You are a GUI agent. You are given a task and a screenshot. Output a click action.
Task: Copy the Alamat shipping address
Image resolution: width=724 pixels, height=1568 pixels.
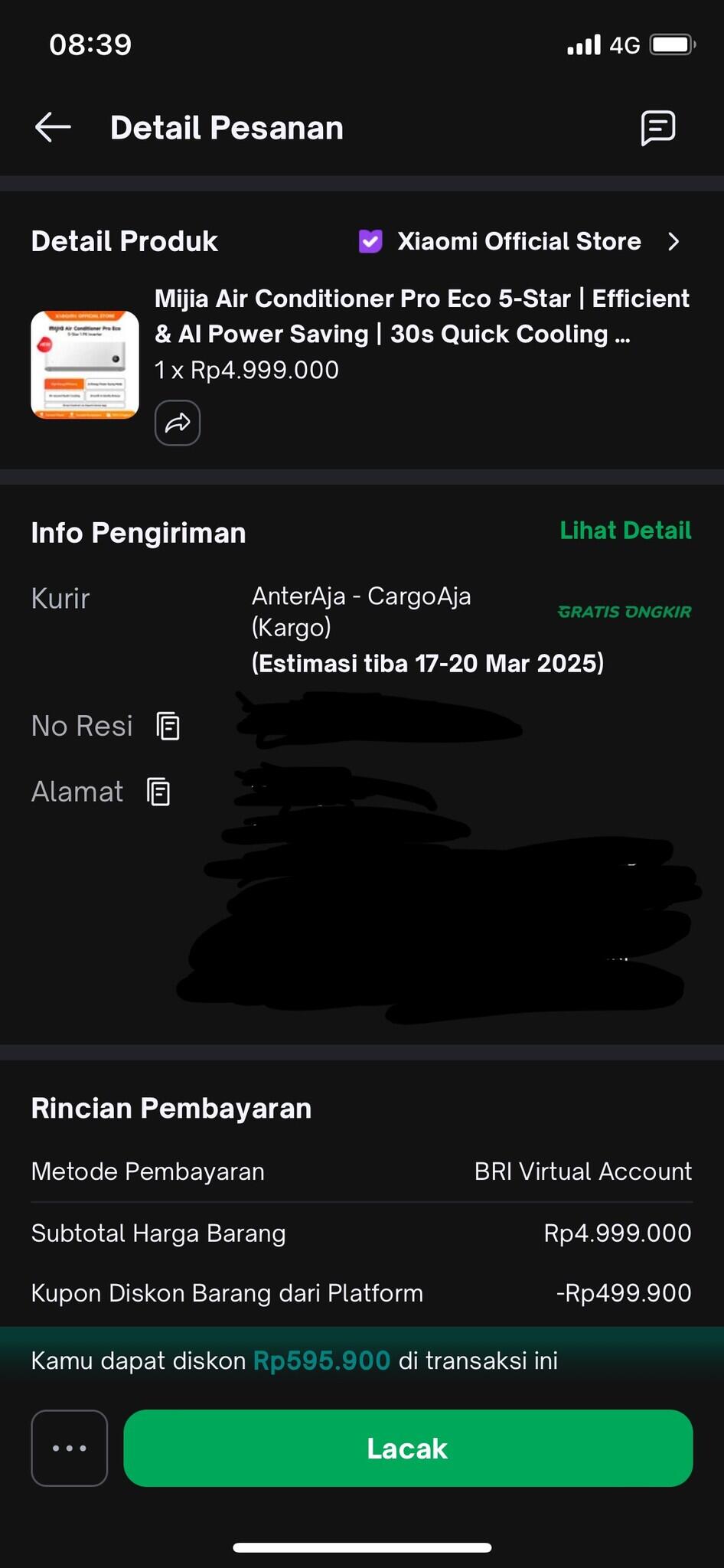pos(158,792)
